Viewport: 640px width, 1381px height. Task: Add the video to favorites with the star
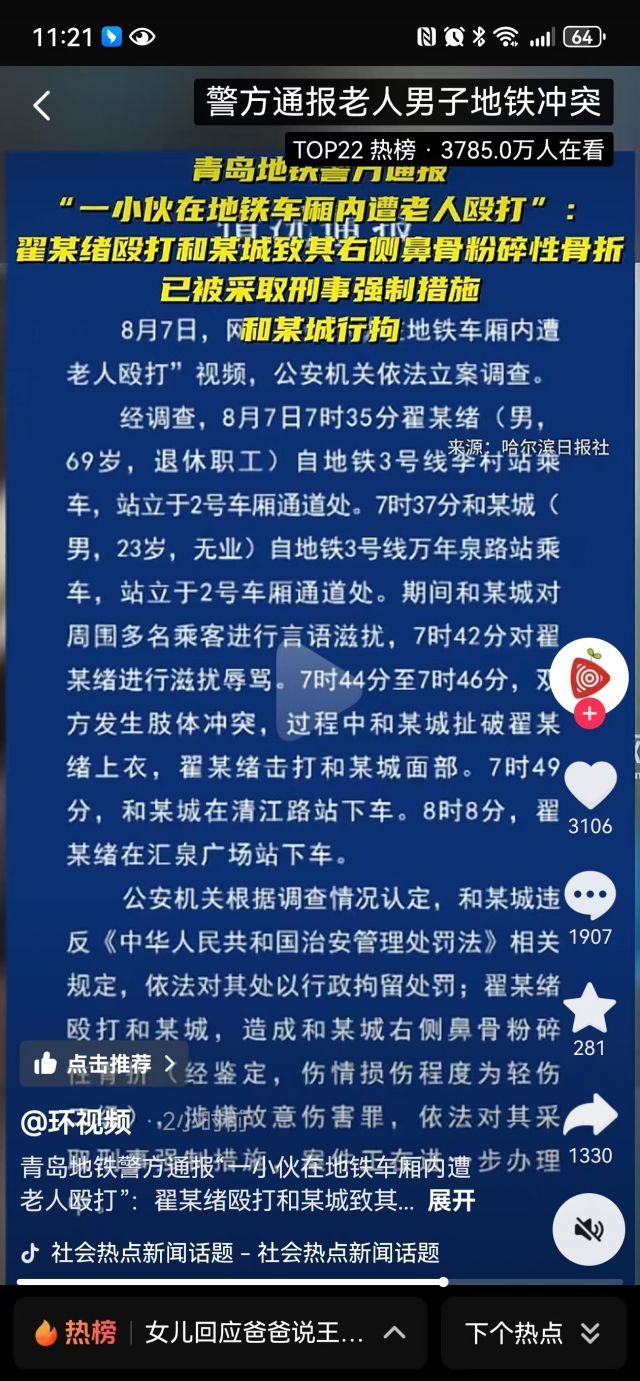click(590, 1008)
